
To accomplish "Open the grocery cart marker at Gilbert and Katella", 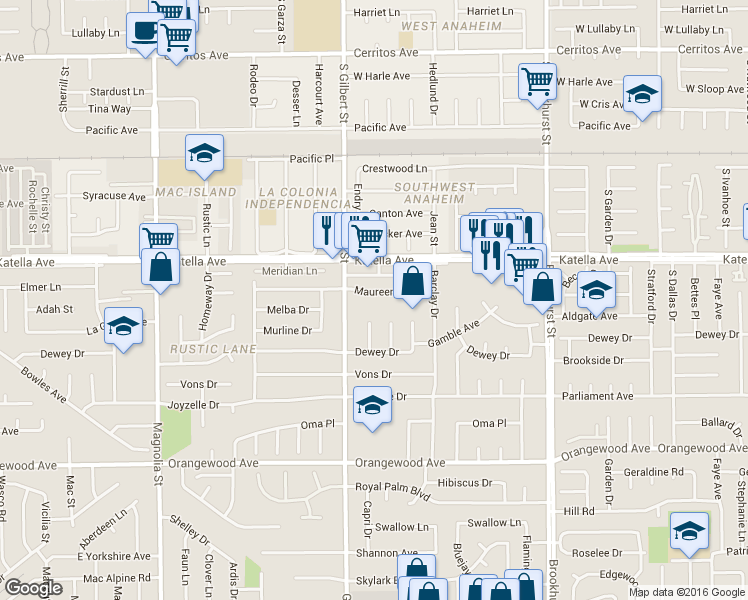I will click(x=368, y=239).
